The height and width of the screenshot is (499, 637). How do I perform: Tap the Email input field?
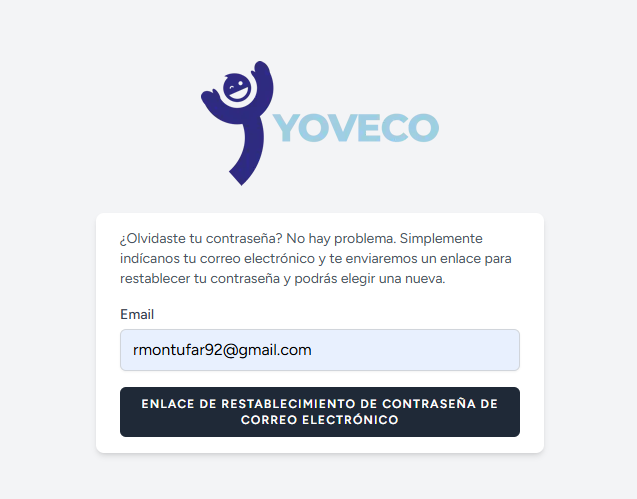click(319, 350)
